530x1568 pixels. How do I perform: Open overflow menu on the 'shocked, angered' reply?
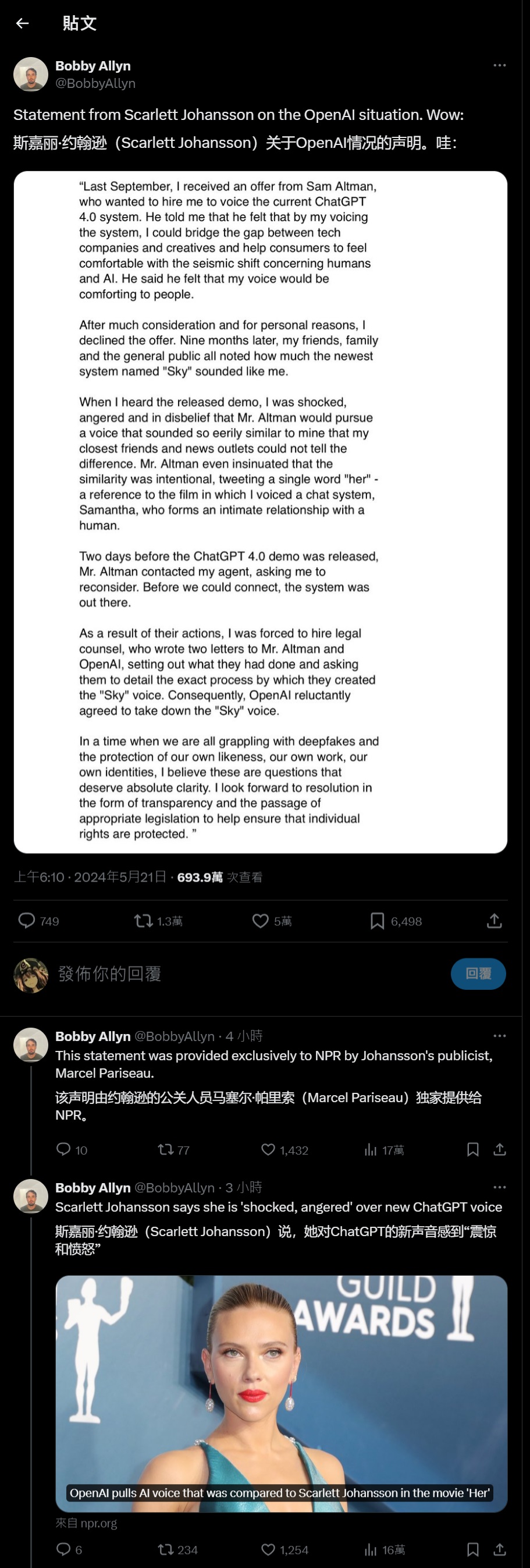(499, 1187)
